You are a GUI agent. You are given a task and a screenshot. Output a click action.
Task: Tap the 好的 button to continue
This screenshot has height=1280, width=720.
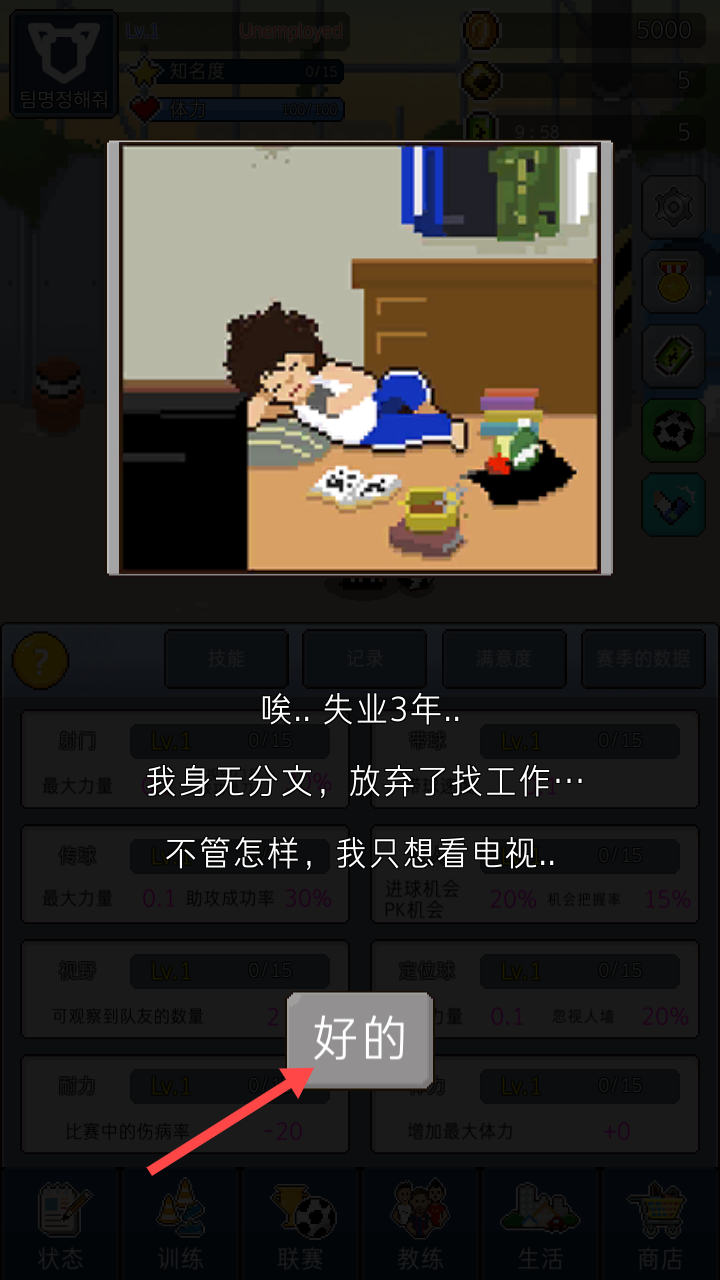[x=360, y=1040]
